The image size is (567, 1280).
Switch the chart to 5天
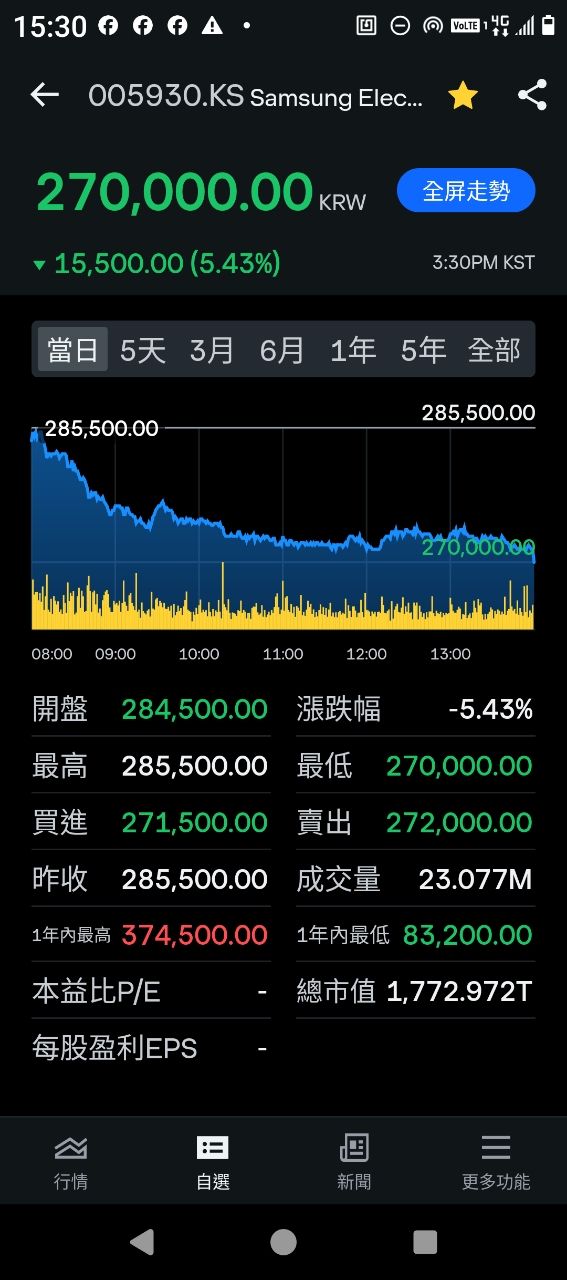[143, 350]
